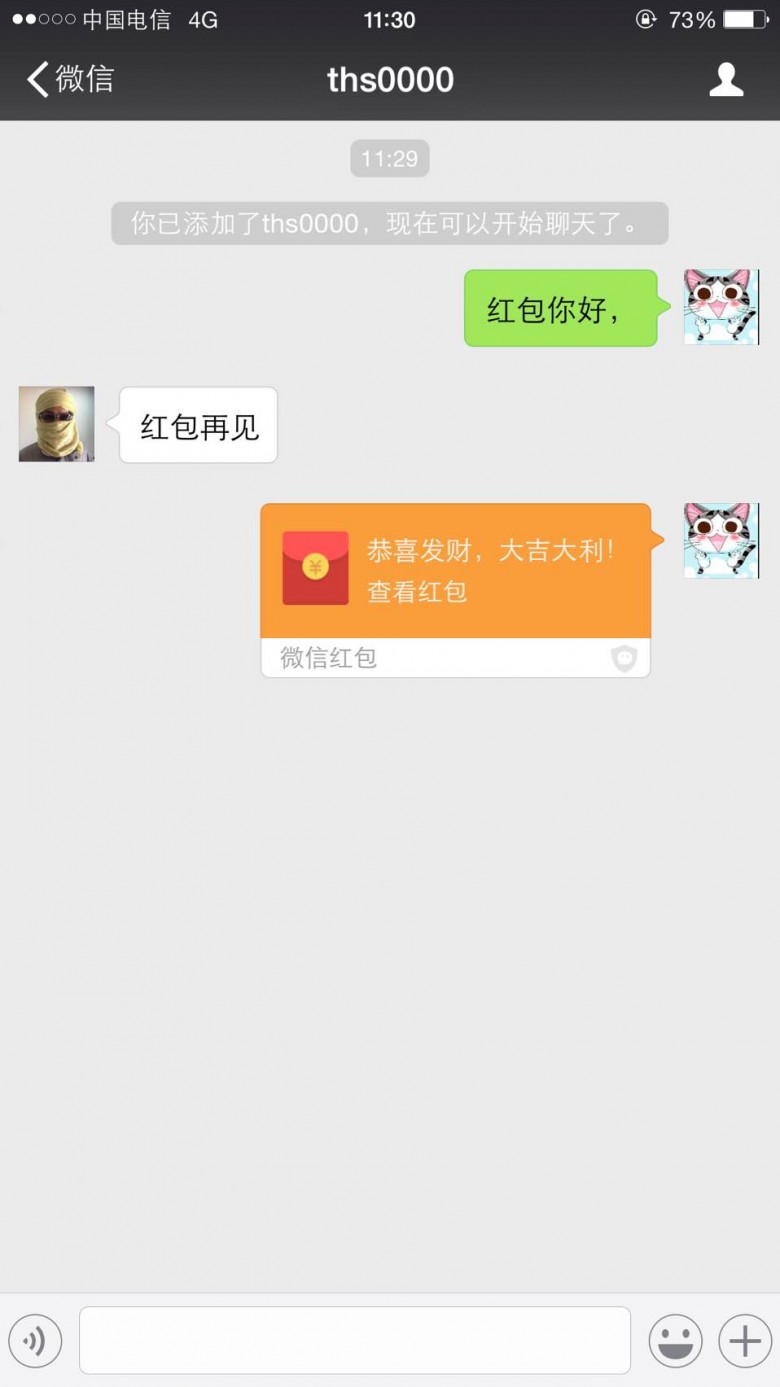
Task: Open the 恭喜发财 red packet message
Action: 455,571
